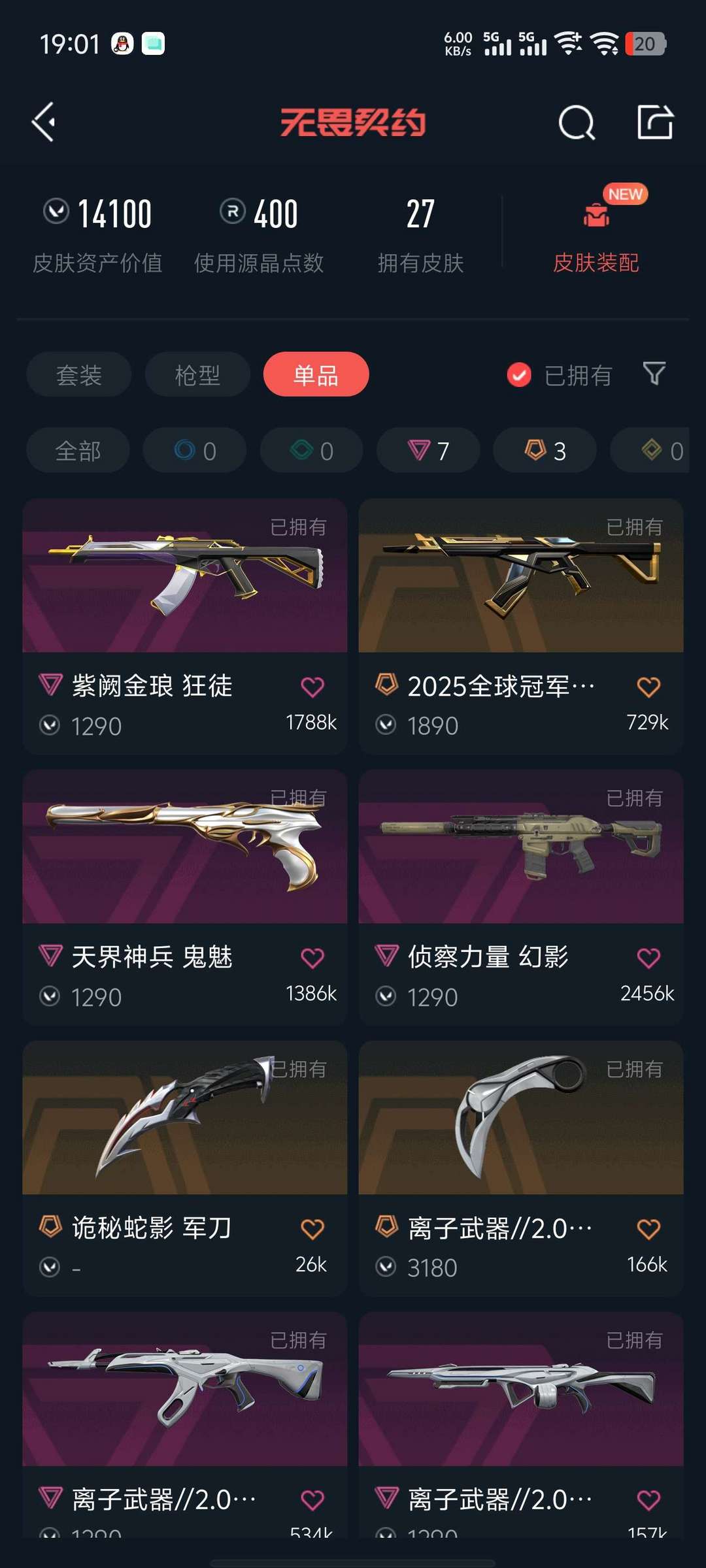Like the 2025全球冠军 skin

coord(648,687)
